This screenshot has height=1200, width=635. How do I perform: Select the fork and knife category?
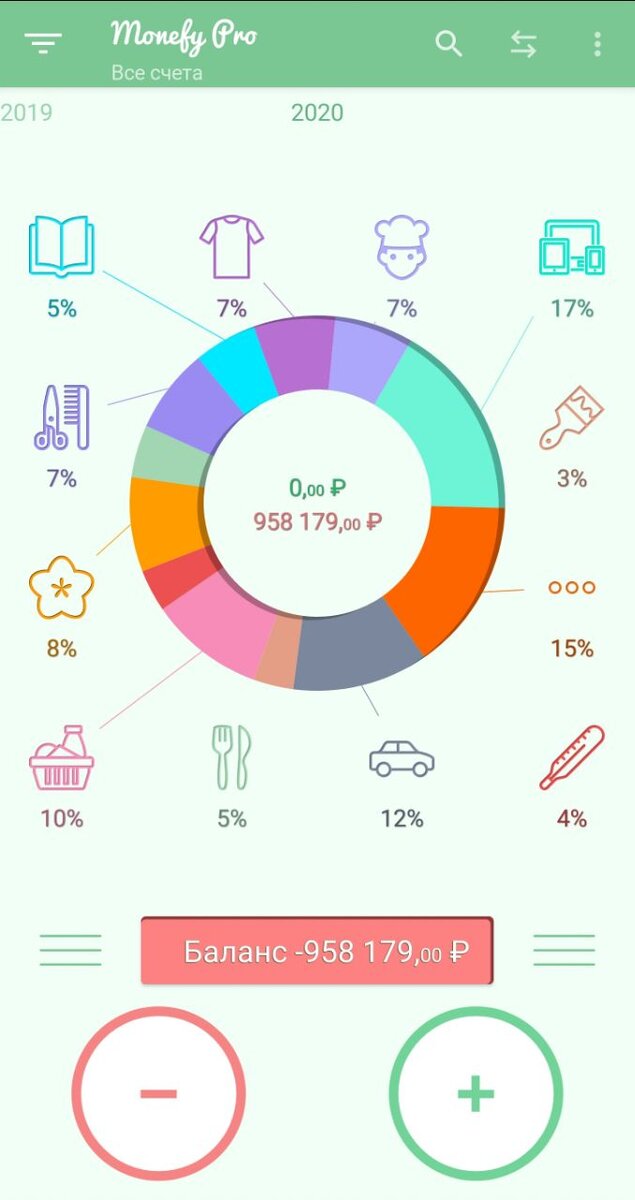click(231, 758)
